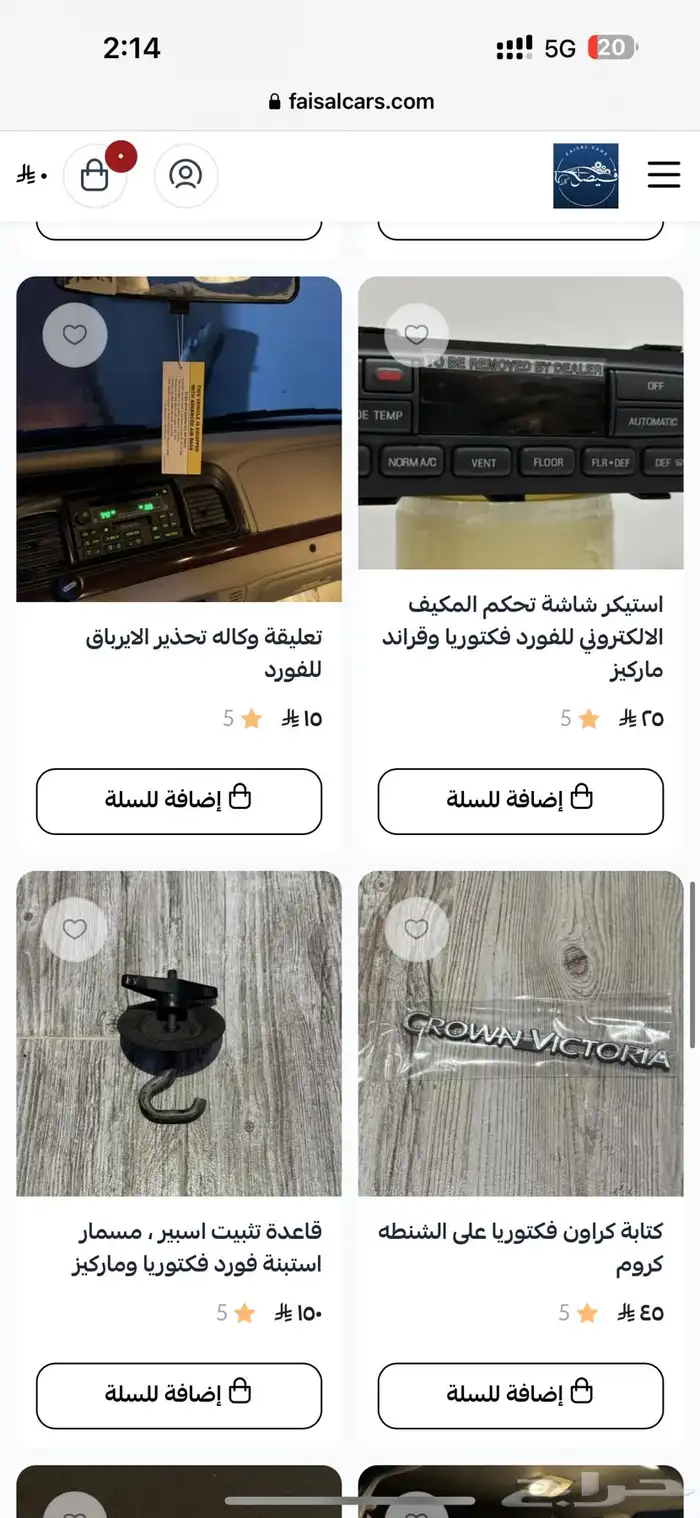Favorite the spare tire mount hook
The height and width of the screenshot is (1518, 700).
coord(75,929)
